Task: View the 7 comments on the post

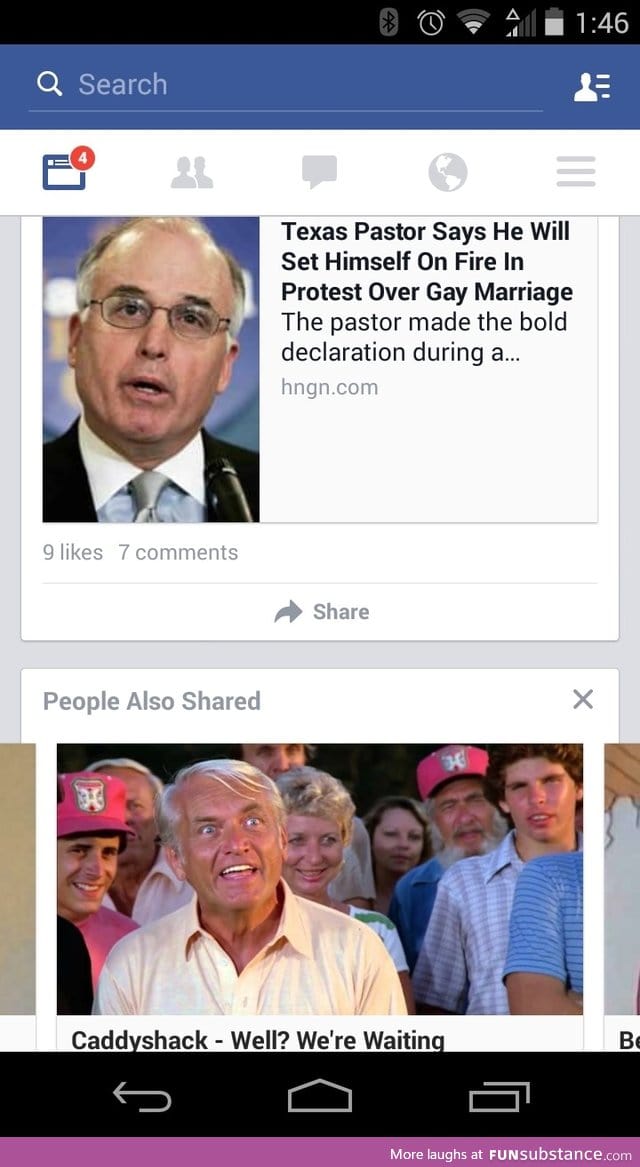Action: coord(178,552)
